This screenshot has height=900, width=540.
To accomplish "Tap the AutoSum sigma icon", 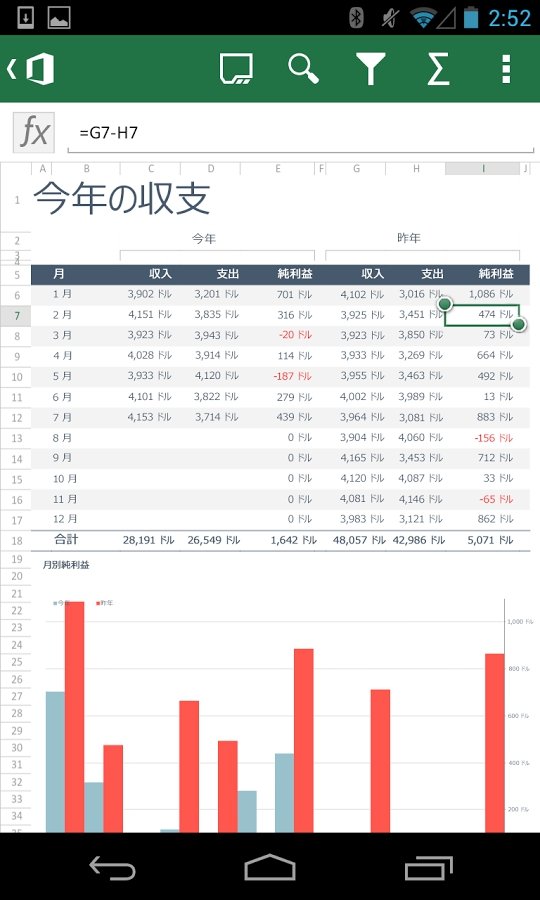I will (x=438, y=69).
